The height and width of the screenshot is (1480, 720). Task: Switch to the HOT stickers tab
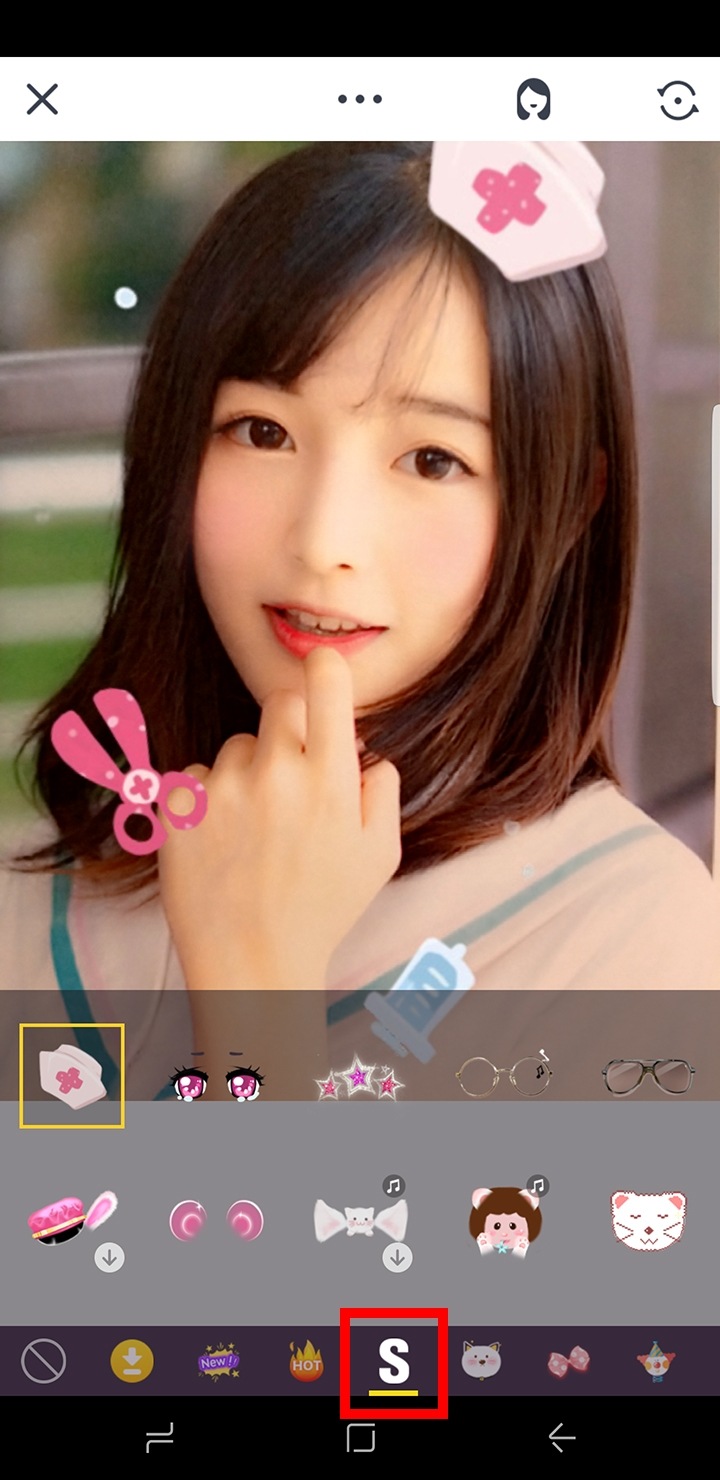(306, 1361)
